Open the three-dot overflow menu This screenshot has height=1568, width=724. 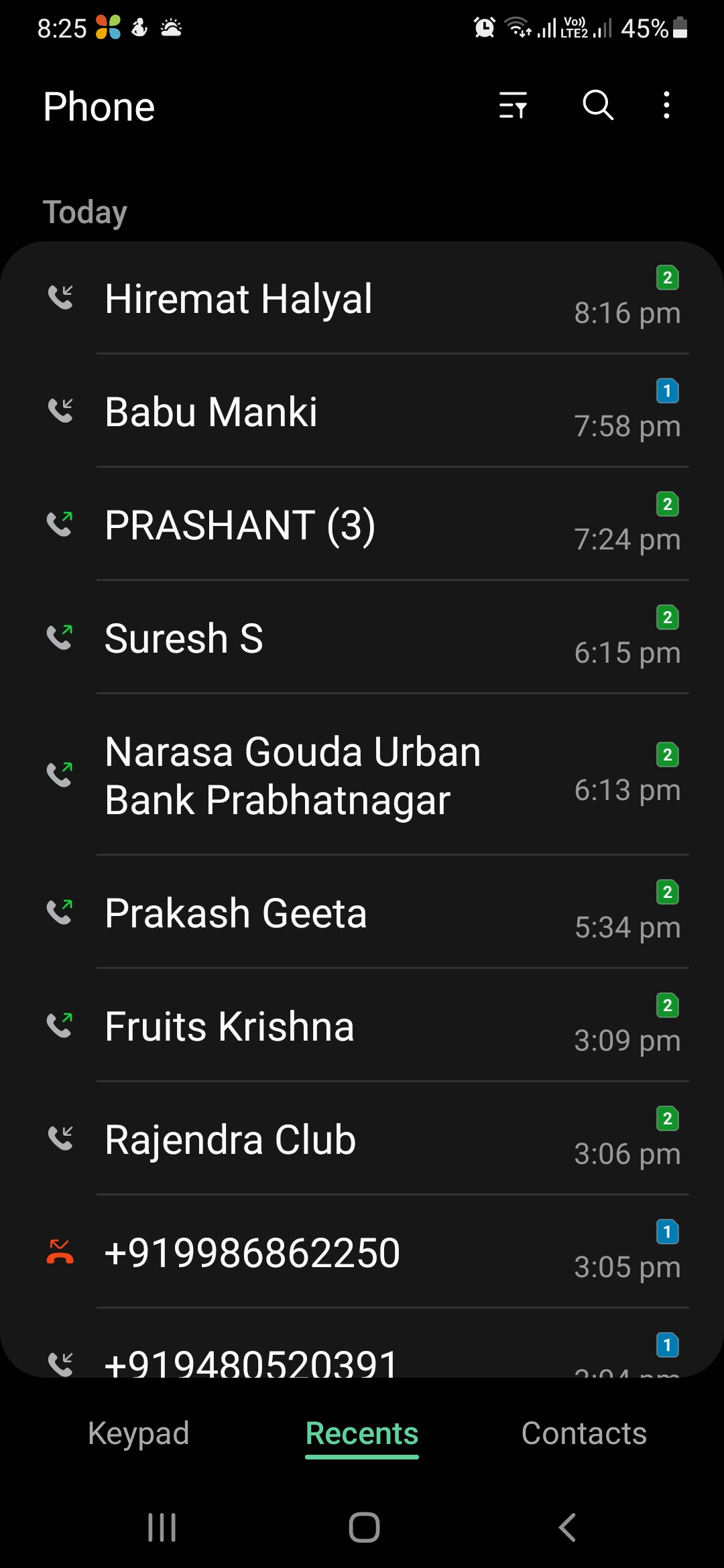pos(666,105)
